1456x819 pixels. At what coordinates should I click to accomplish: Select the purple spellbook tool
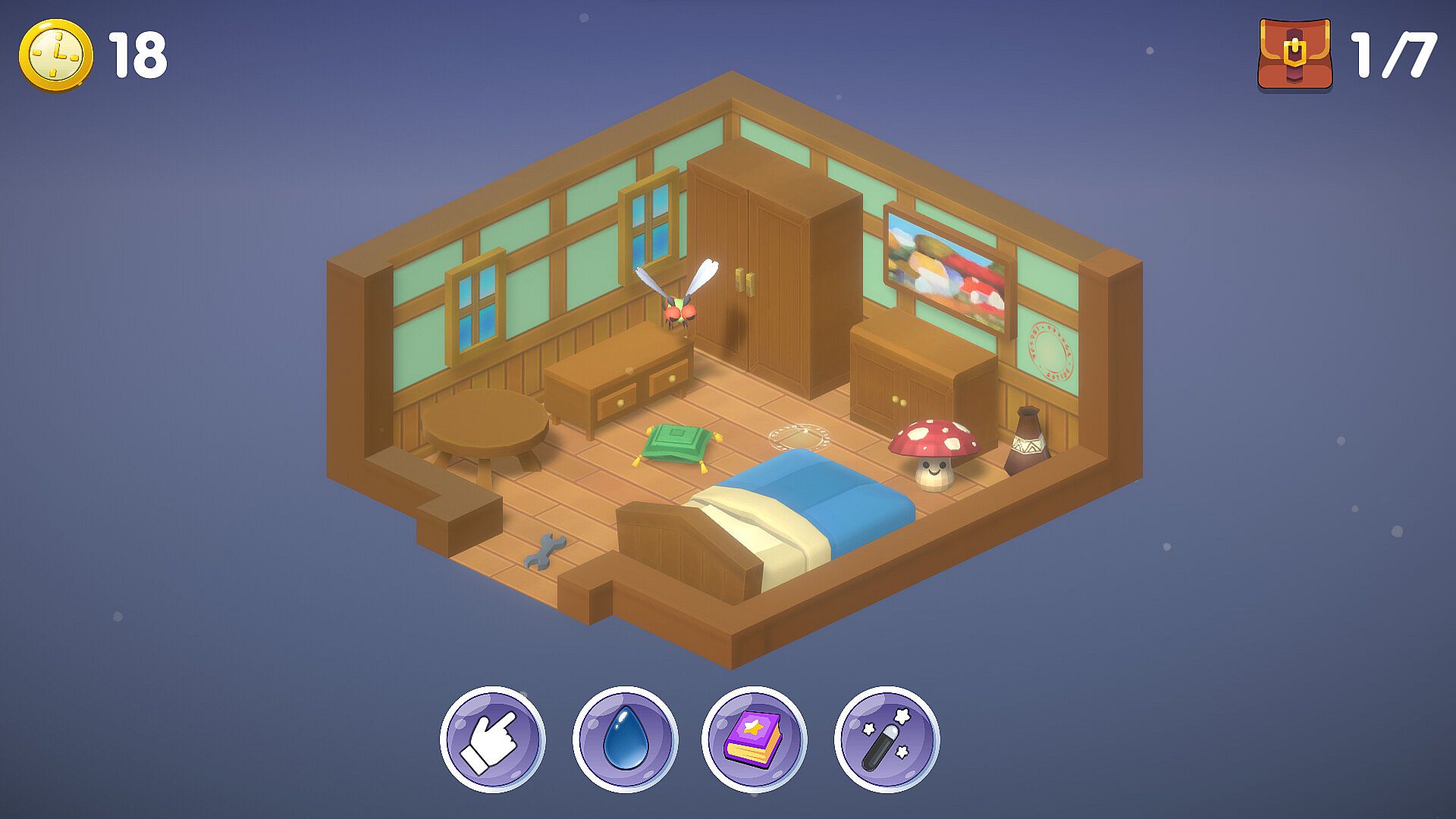(754, 739)
